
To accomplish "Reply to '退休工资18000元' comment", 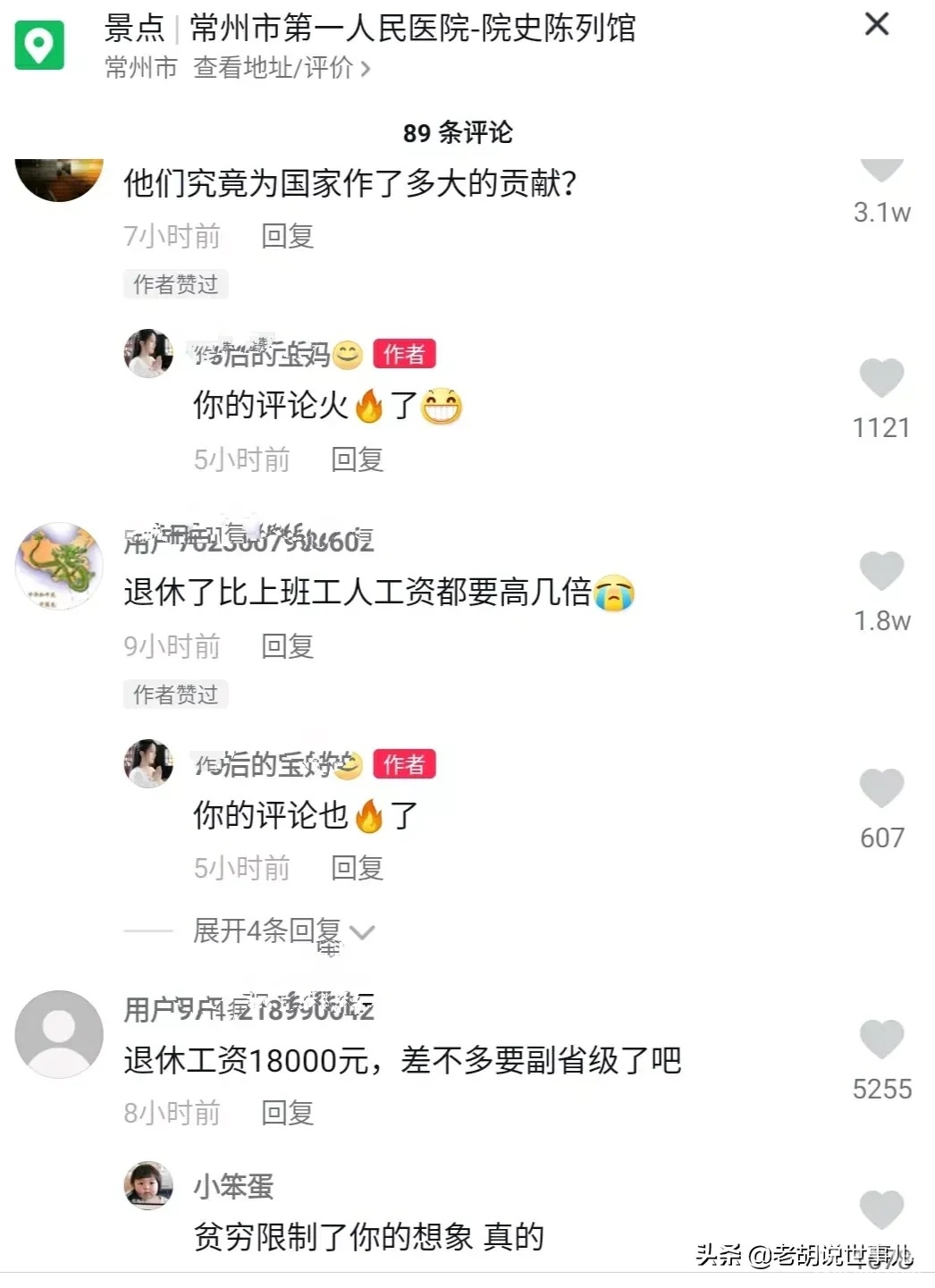I will pos(287,1113).
